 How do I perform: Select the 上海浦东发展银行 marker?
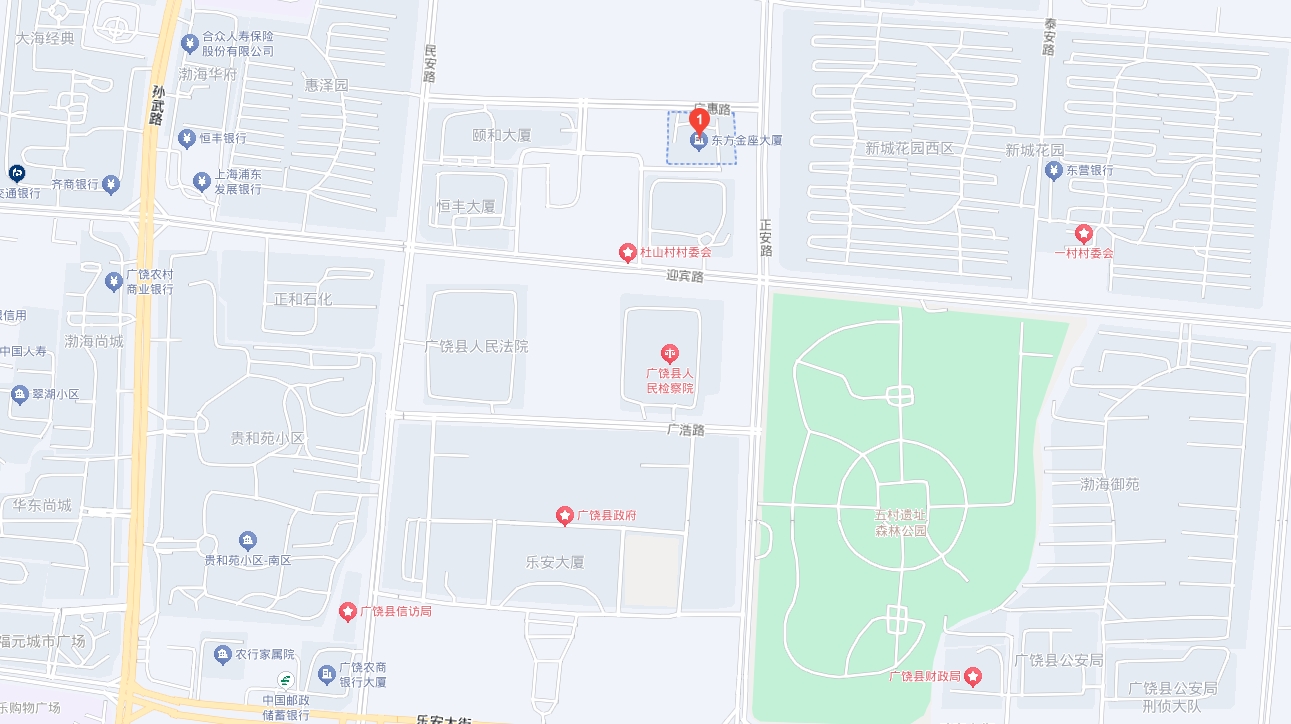(x=200, y=181)
